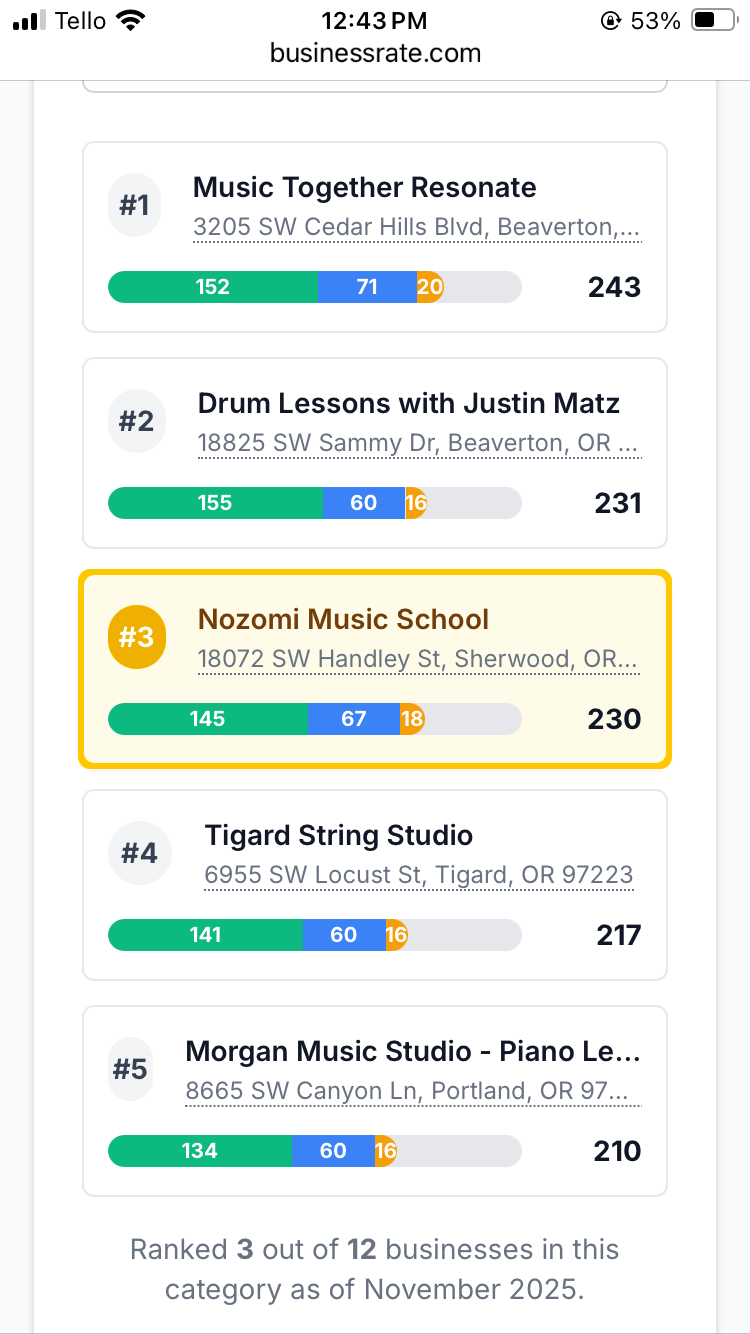Open the Nozomi Music School address link
750x1334 pixels.
[x=421, y=659]
